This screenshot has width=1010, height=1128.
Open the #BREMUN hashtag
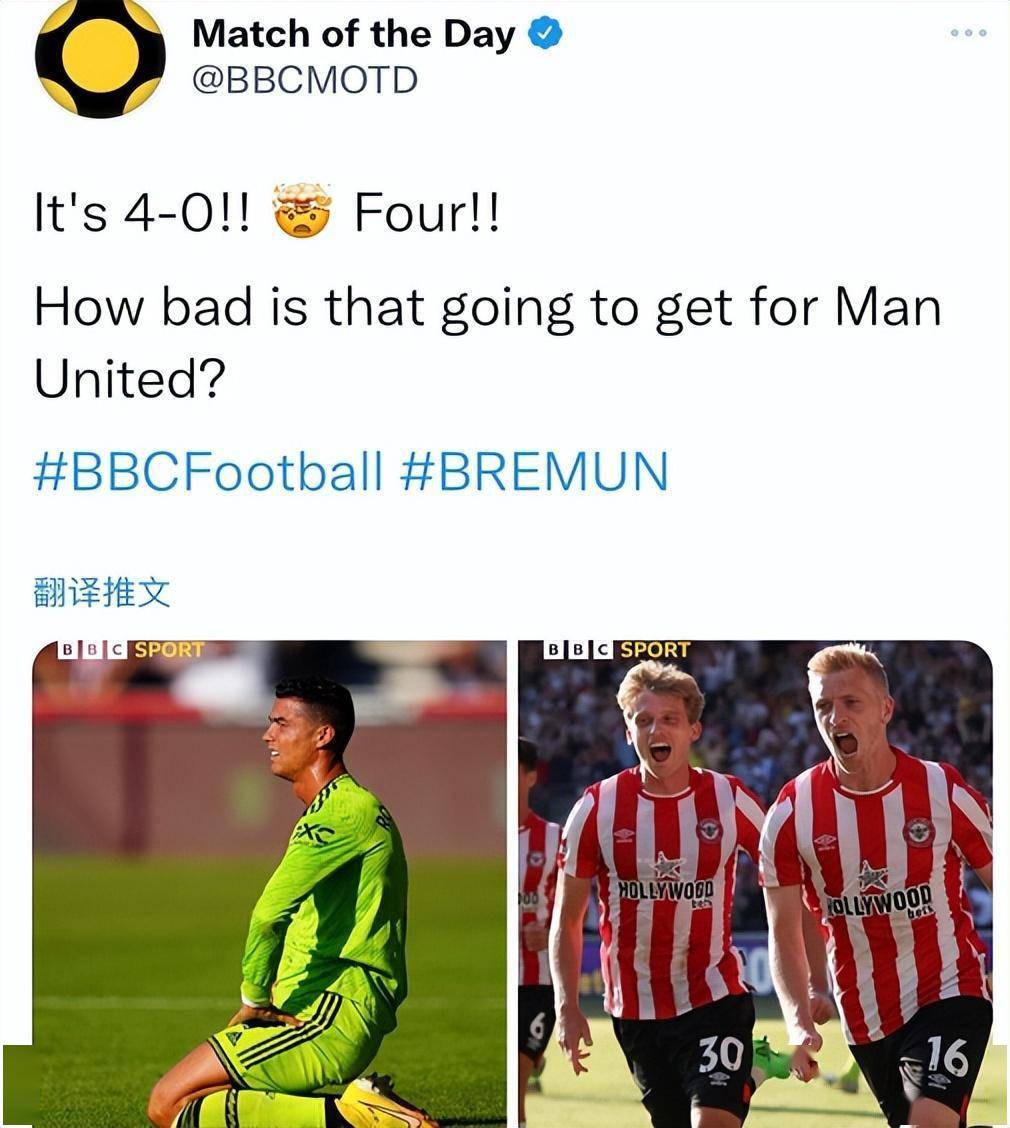tap(533, 471)
